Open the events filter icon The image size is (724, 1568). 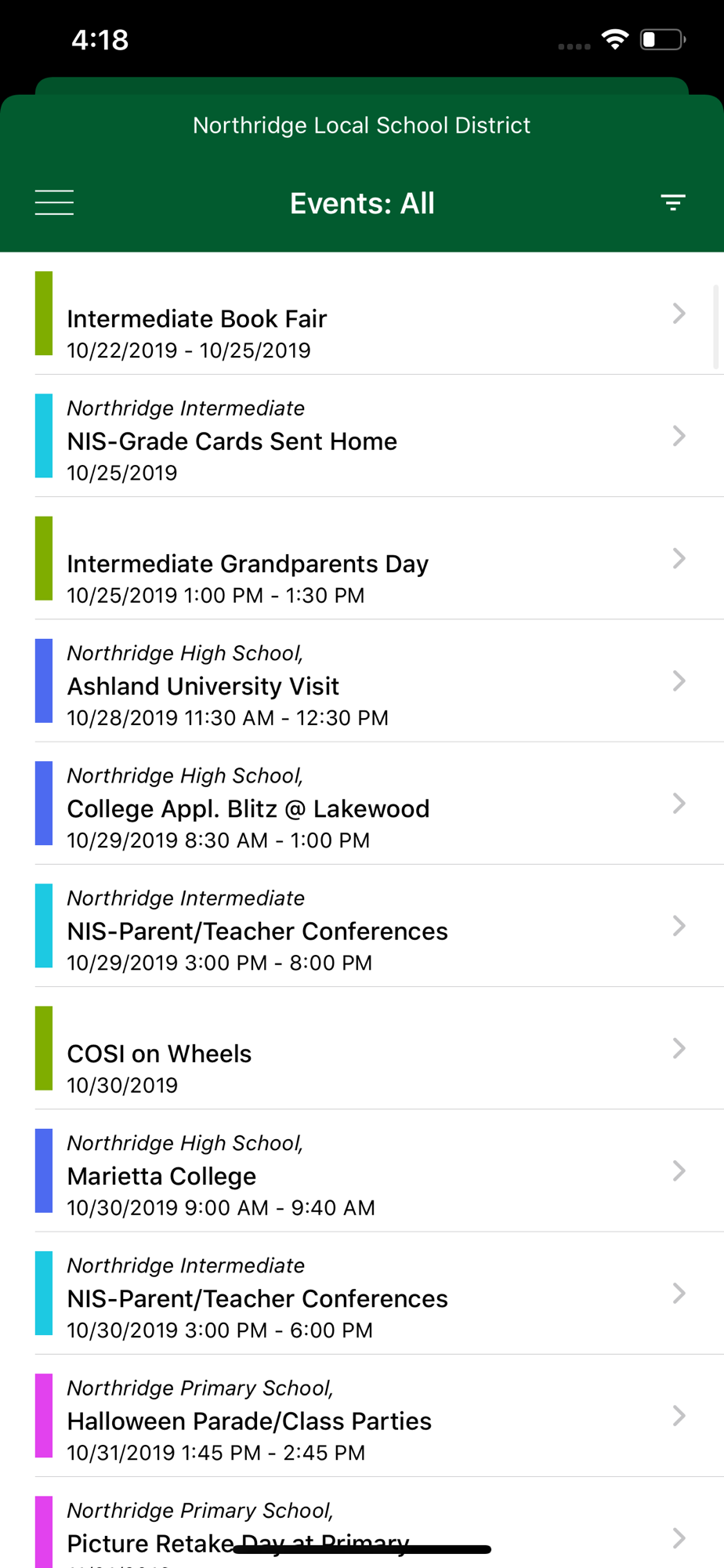672,202
